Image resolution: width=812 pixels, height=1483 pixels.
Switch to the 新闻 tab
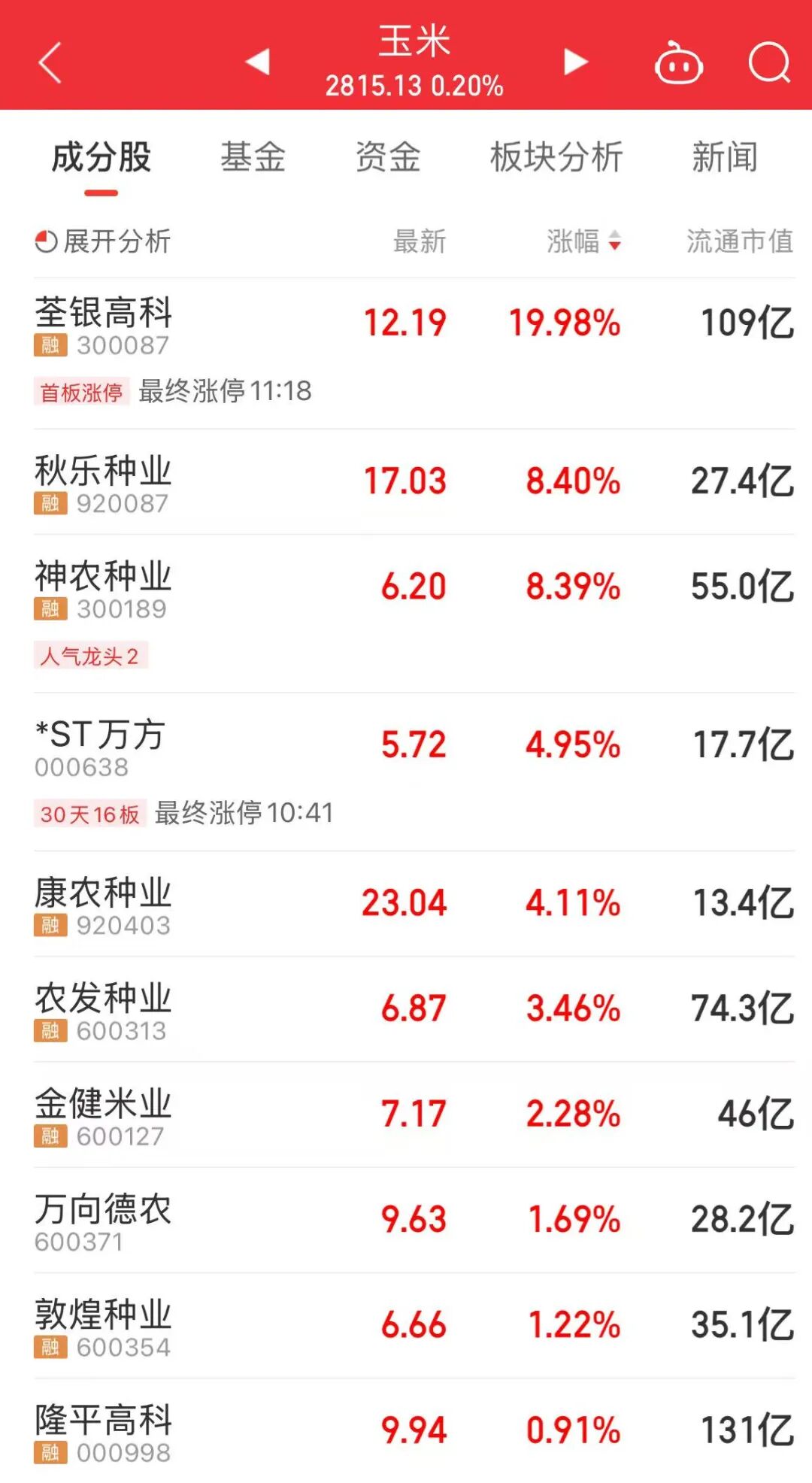pyautogui.click(x=725, y=157)
